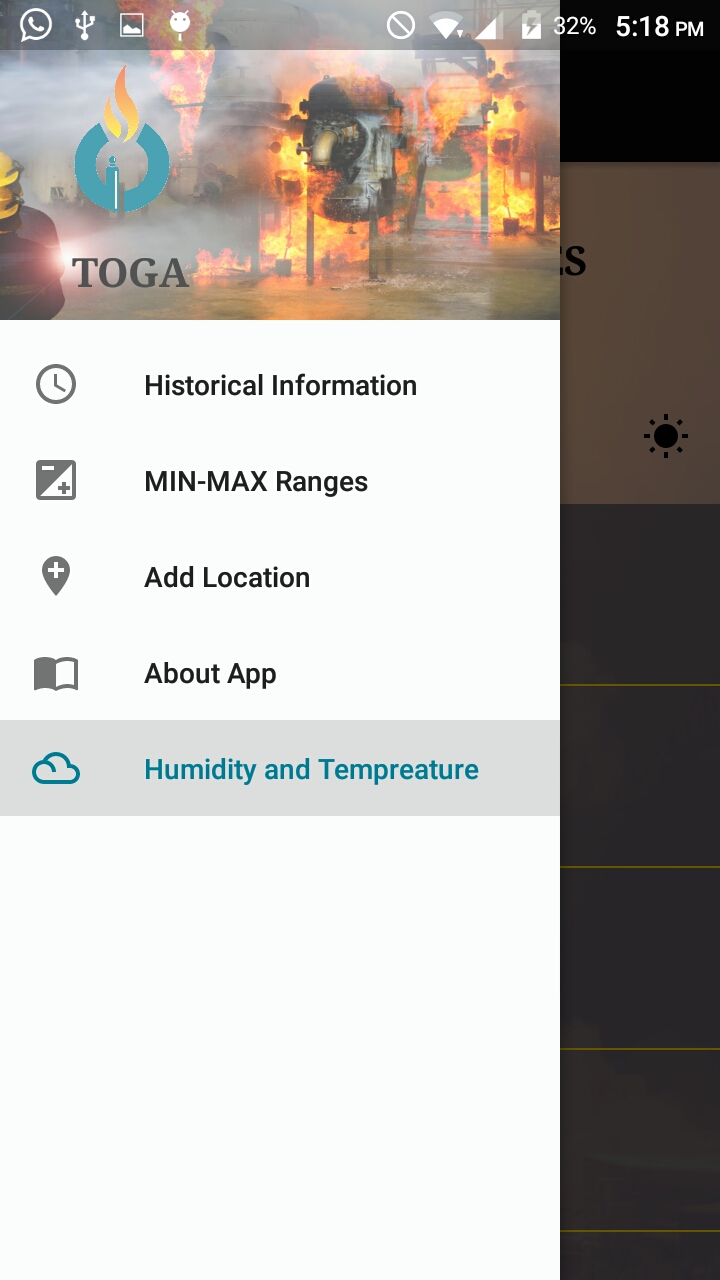The image size is (720, 1280).
Task: Go to Humidity and Tempreature
Action: tap(310, 769)
